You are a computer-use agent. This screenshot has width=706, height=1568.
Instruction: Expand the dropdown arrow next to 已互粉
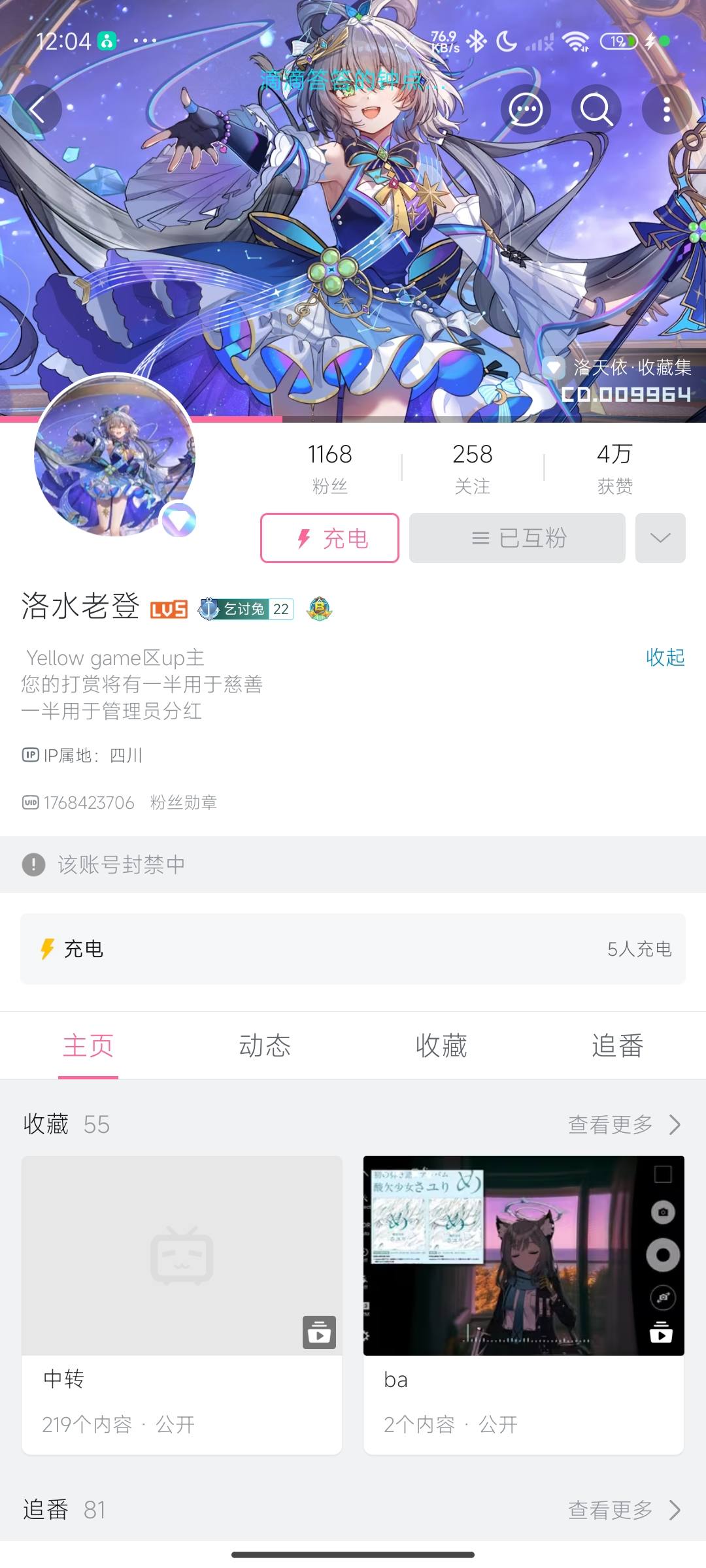[660, 538]
